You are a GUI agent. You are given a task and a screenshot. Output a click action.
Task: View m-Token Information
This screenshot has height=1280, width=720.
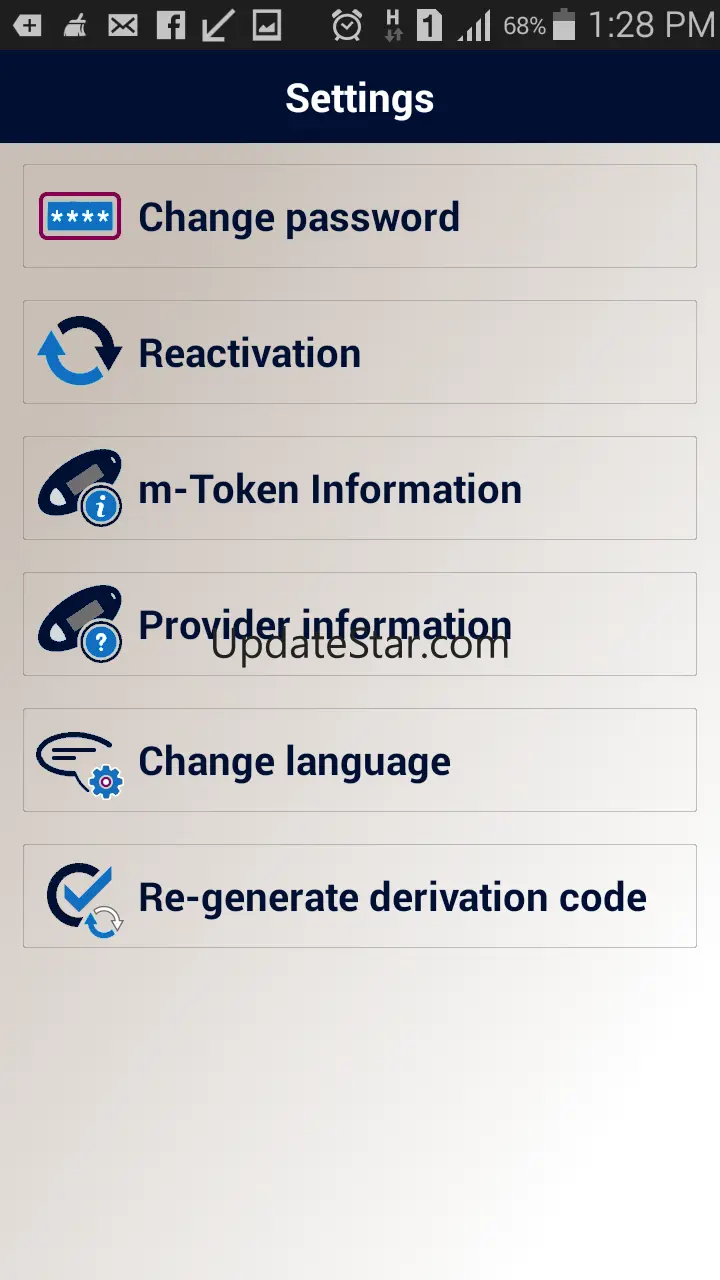359,488
